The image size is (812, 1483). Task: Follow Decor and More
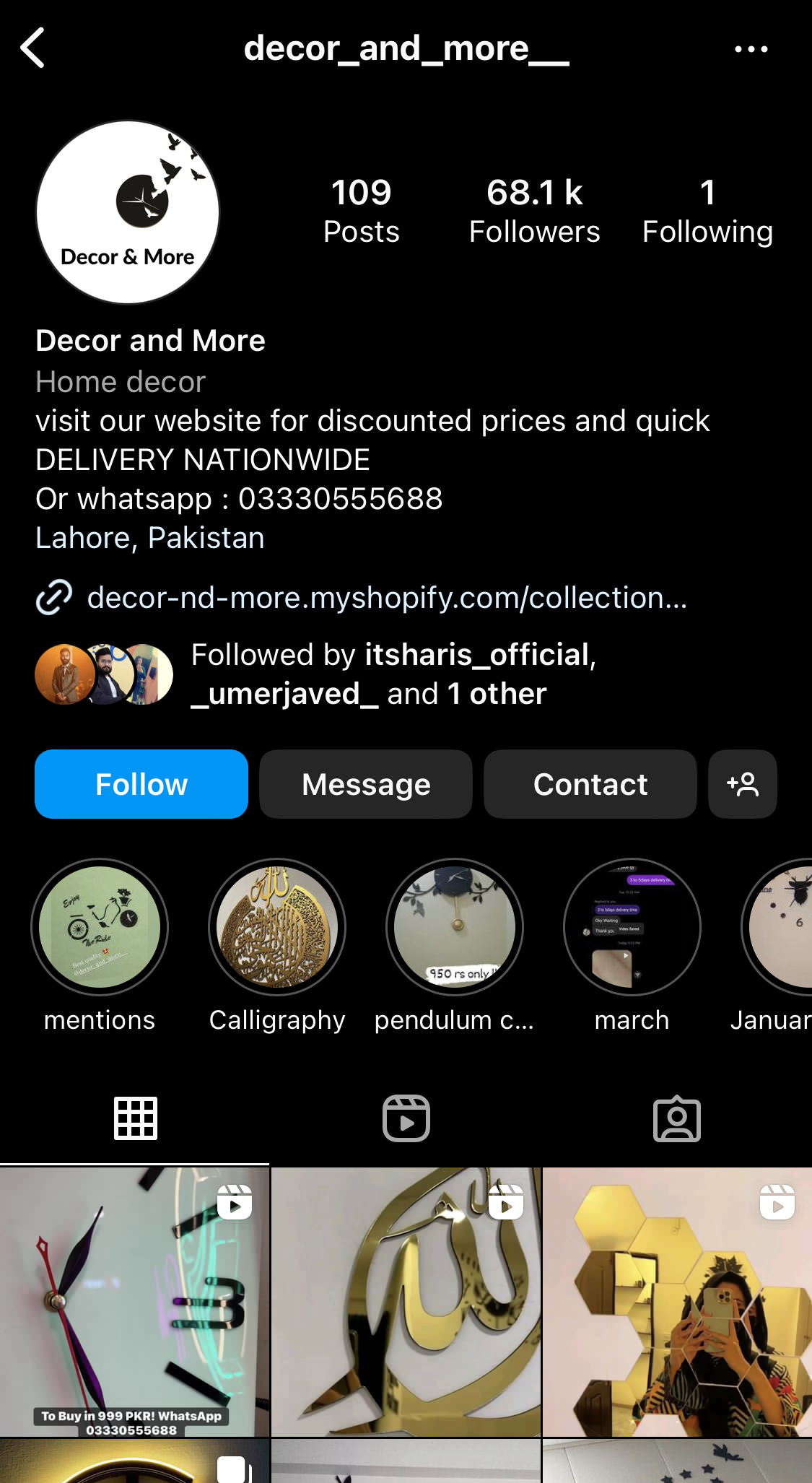pyautogui.click(x=141, y=784)
